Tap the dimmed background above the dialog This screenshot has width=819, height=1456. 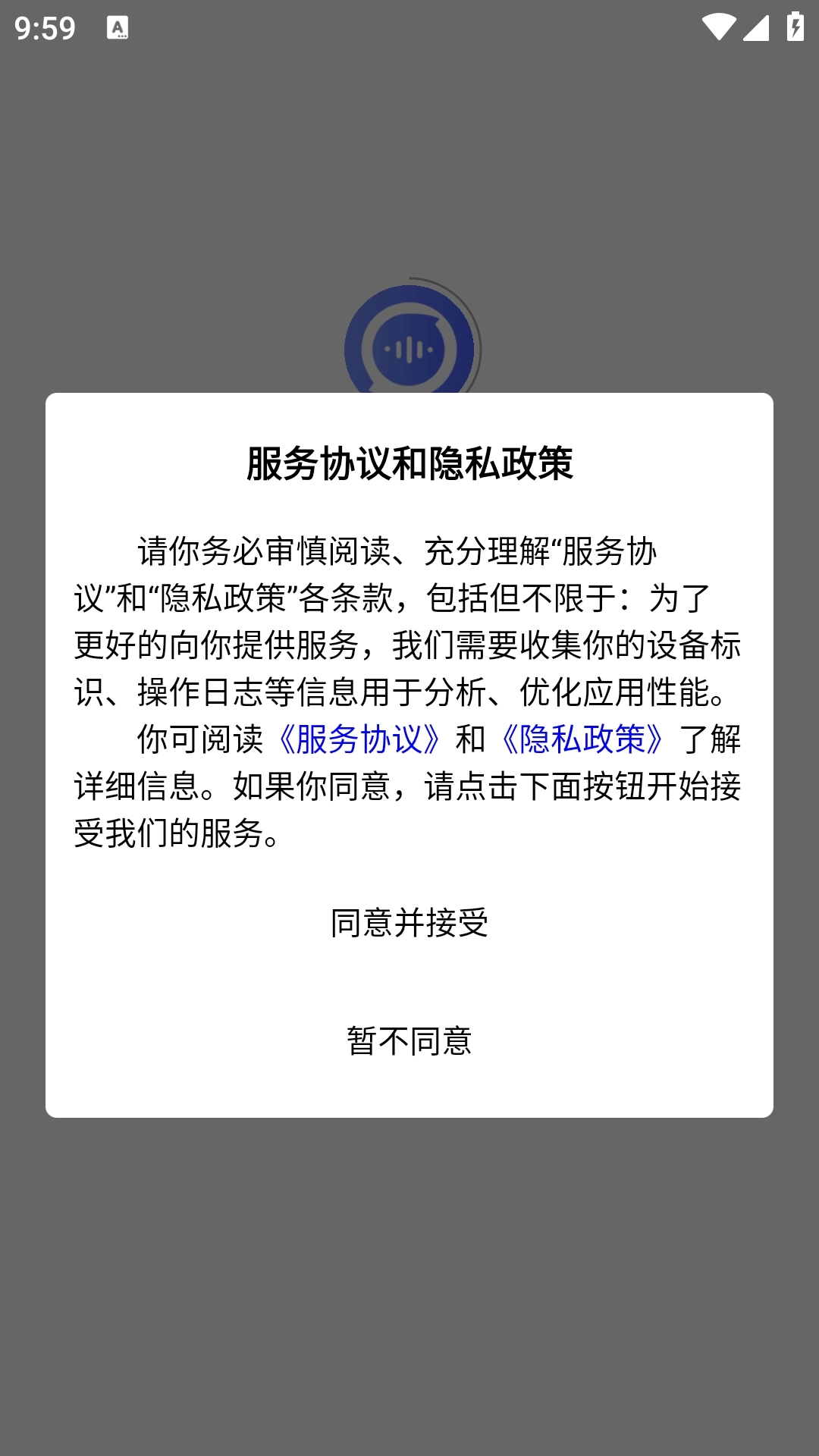pos(409,152)
